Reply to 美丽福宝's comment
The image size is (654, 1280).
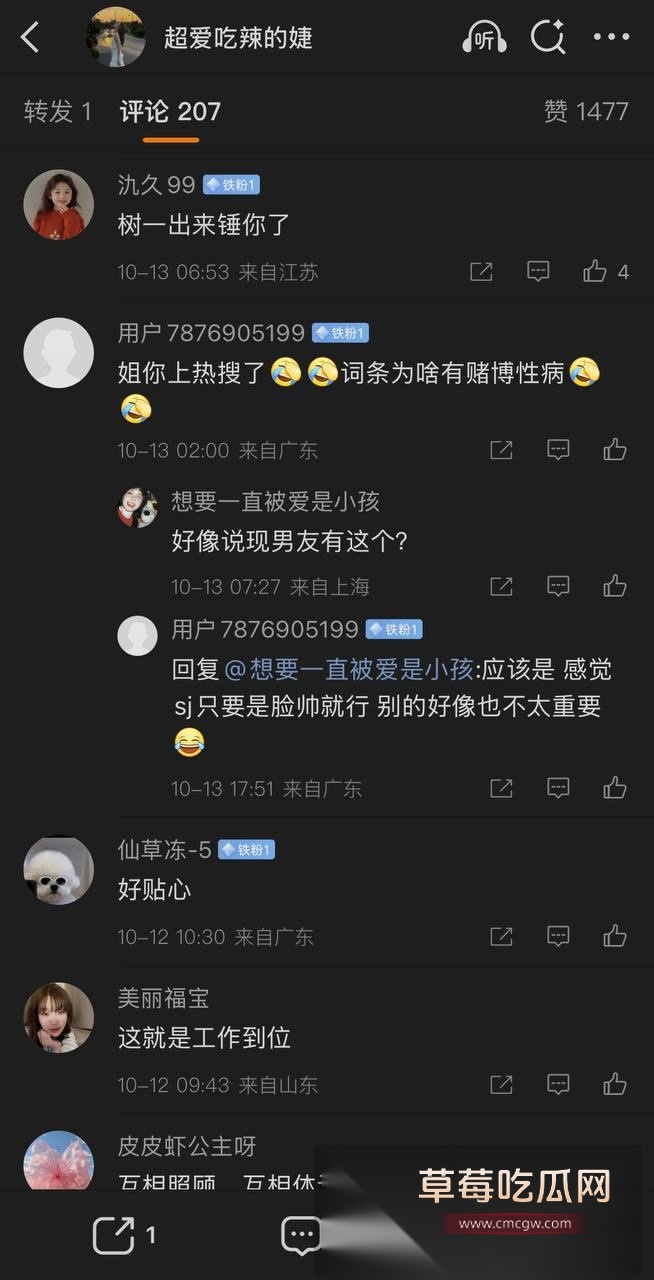[558, 1084]
